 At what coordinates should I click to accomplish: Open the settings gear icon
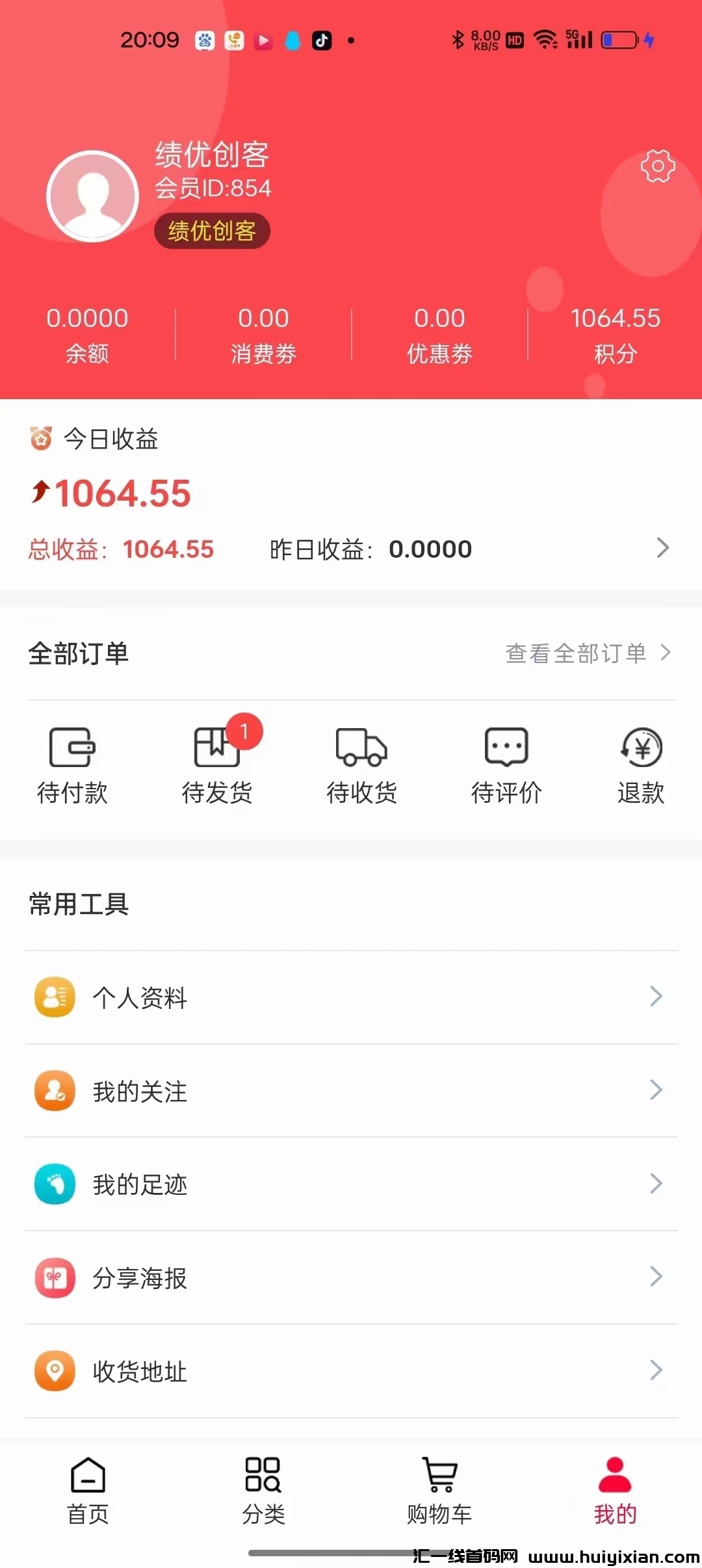(x=658, y=166)
